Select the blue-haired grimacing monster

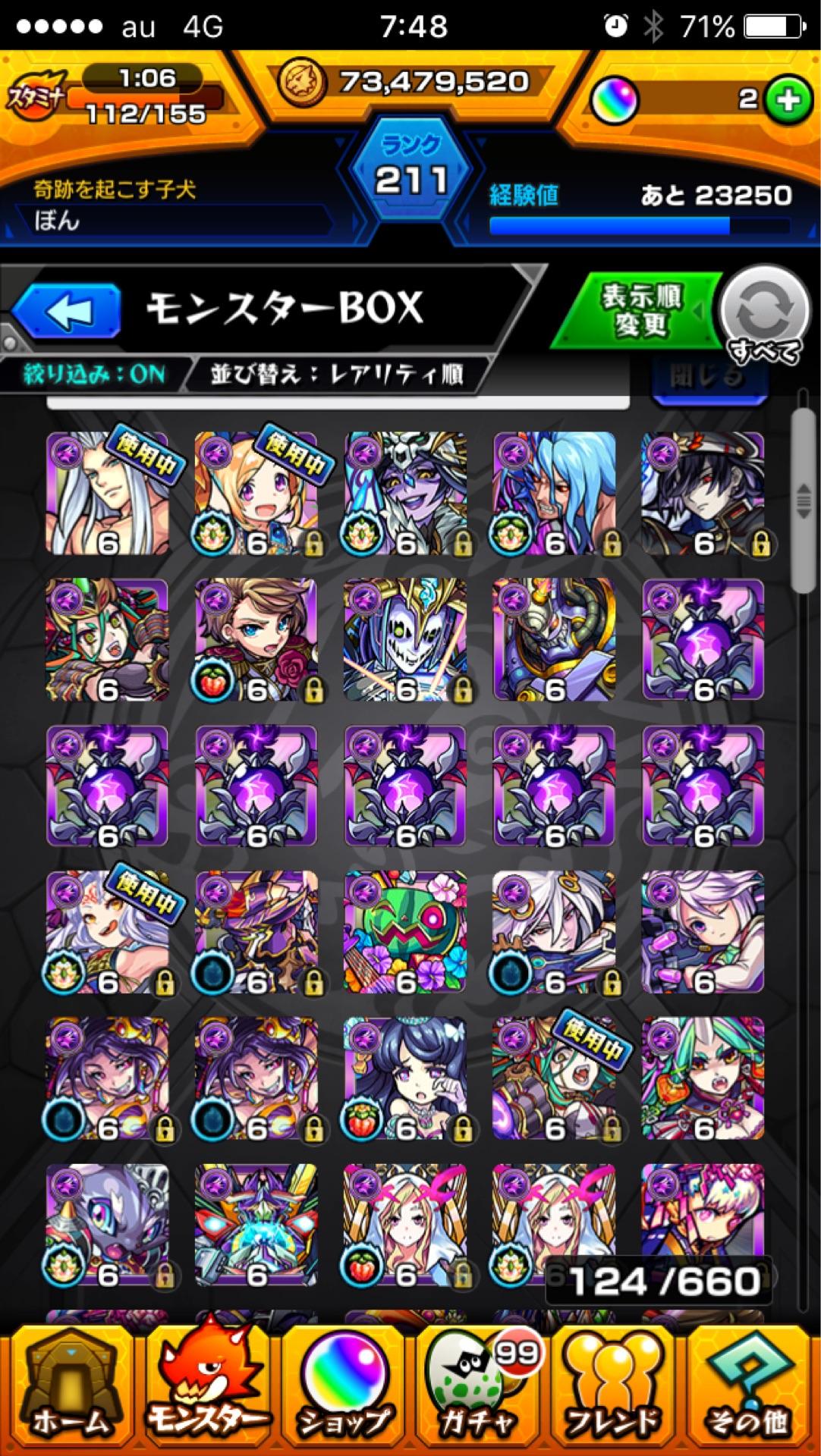[554, 493]
